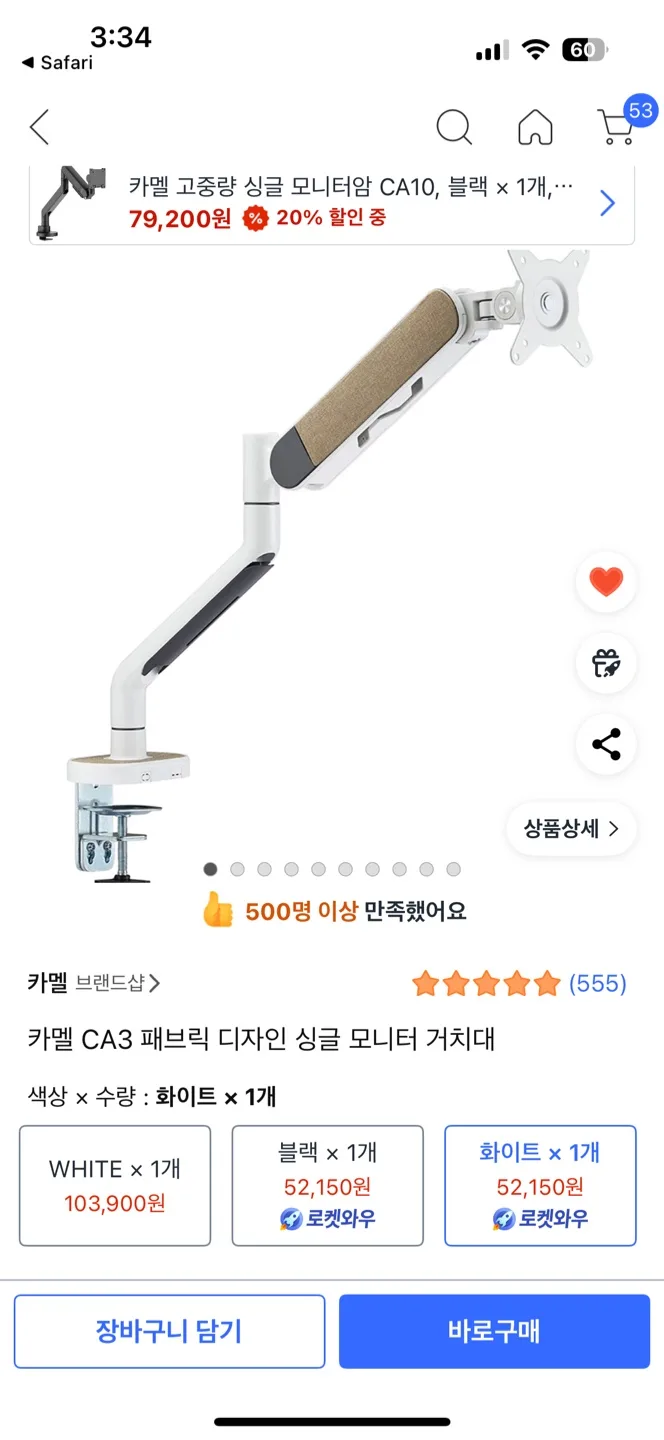Image resolution: width=664 pixels, height=1440 pixels.
Task: Toggle the red heart wishlist icon
Action: 606,582
